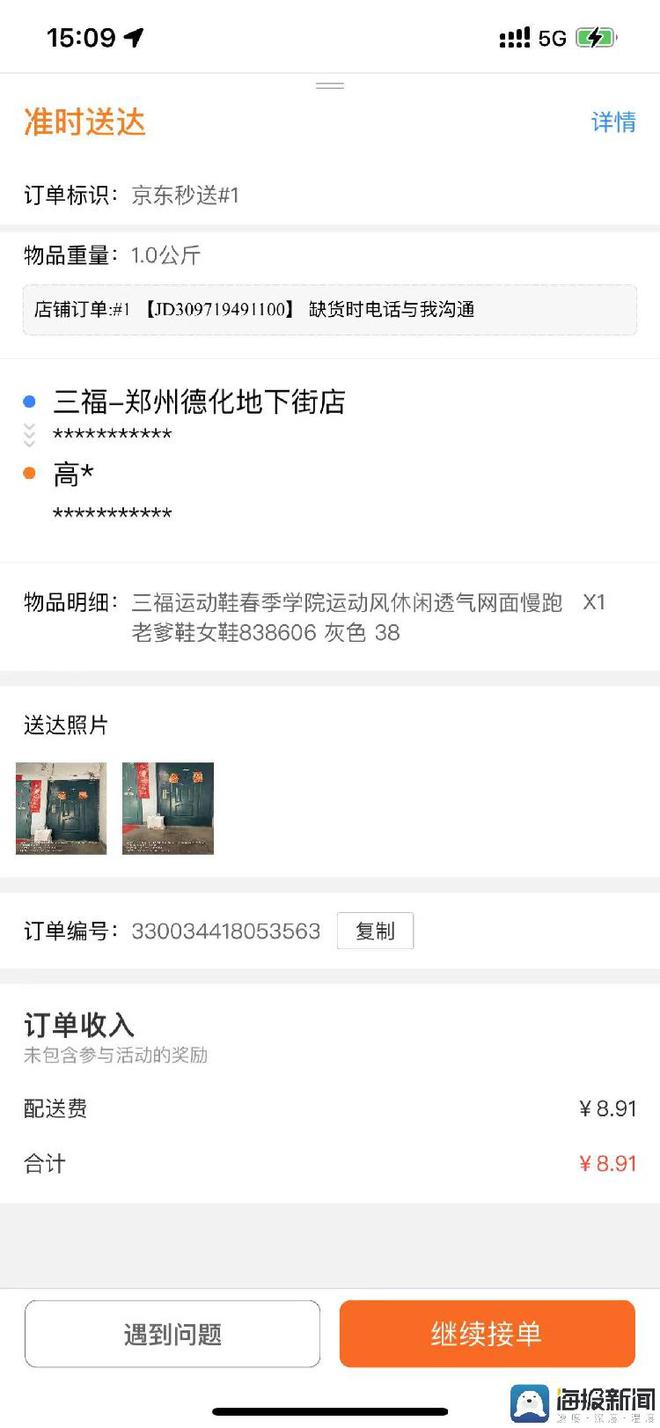The height and width of the screenshot is (1428, 660).
Task: Tap 遇到问题 to report a problem
Action: pos(172,1333)
